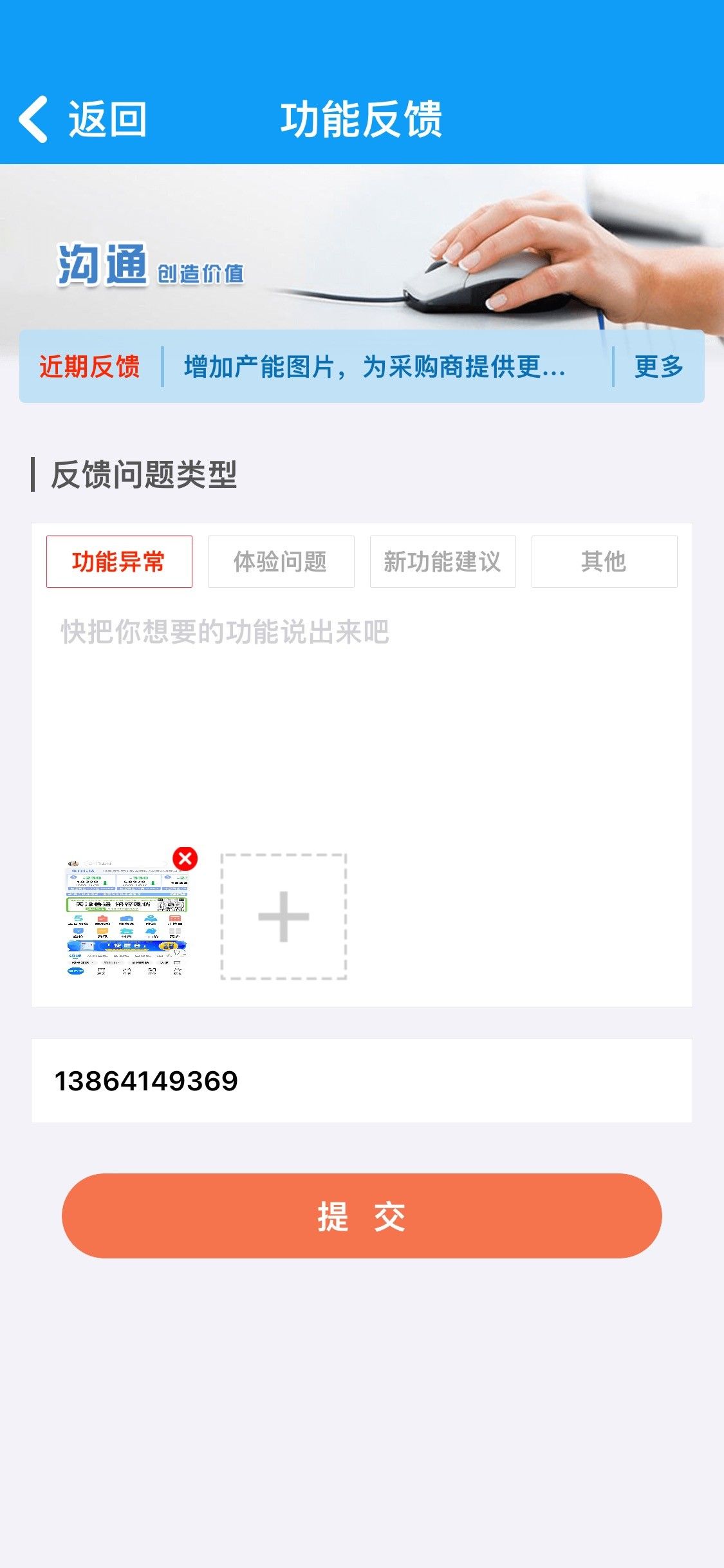The image size is (724, 1568).
Task: Open the recent feedback about 增加产能图片
Action: [x=375, y=367]
